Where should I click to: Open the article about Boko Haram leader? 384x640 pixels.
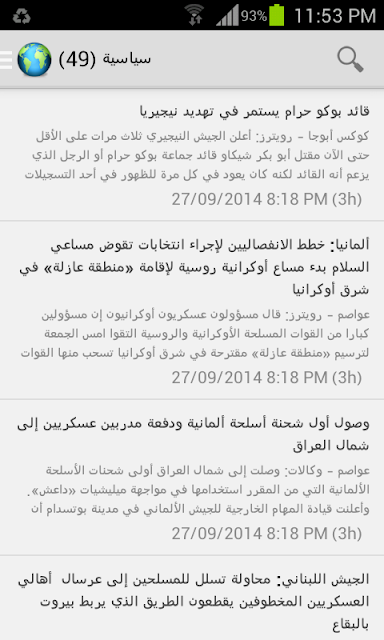[192, 155]
